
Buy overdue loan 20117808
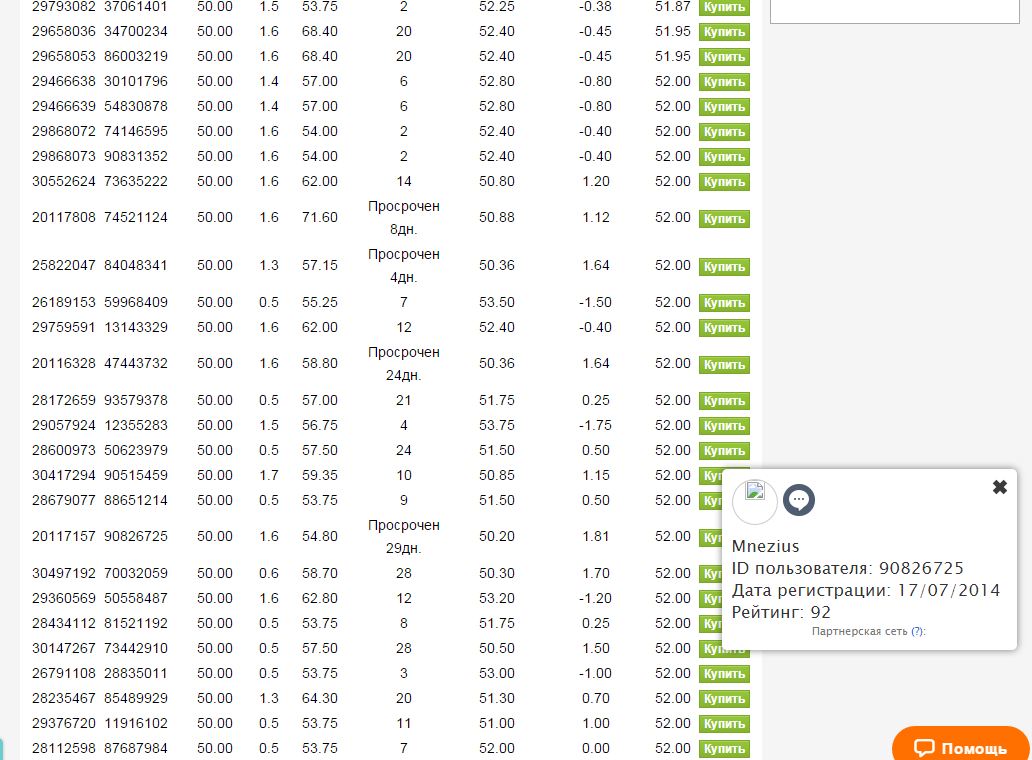pyautogui.click(x=724, y=218)
